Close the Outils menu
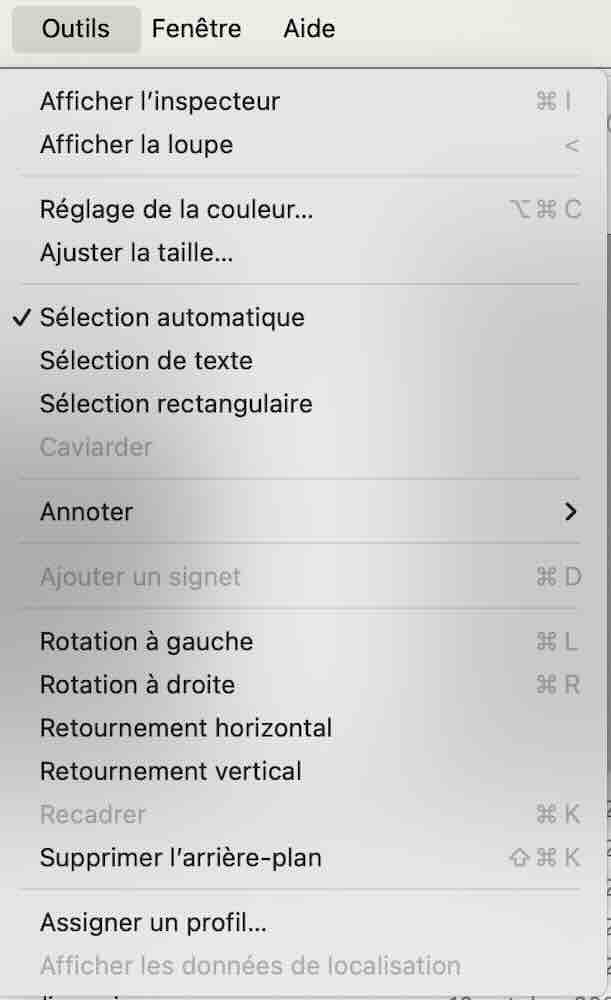This screenshot has width=611, height=1000. click(76, 29)
